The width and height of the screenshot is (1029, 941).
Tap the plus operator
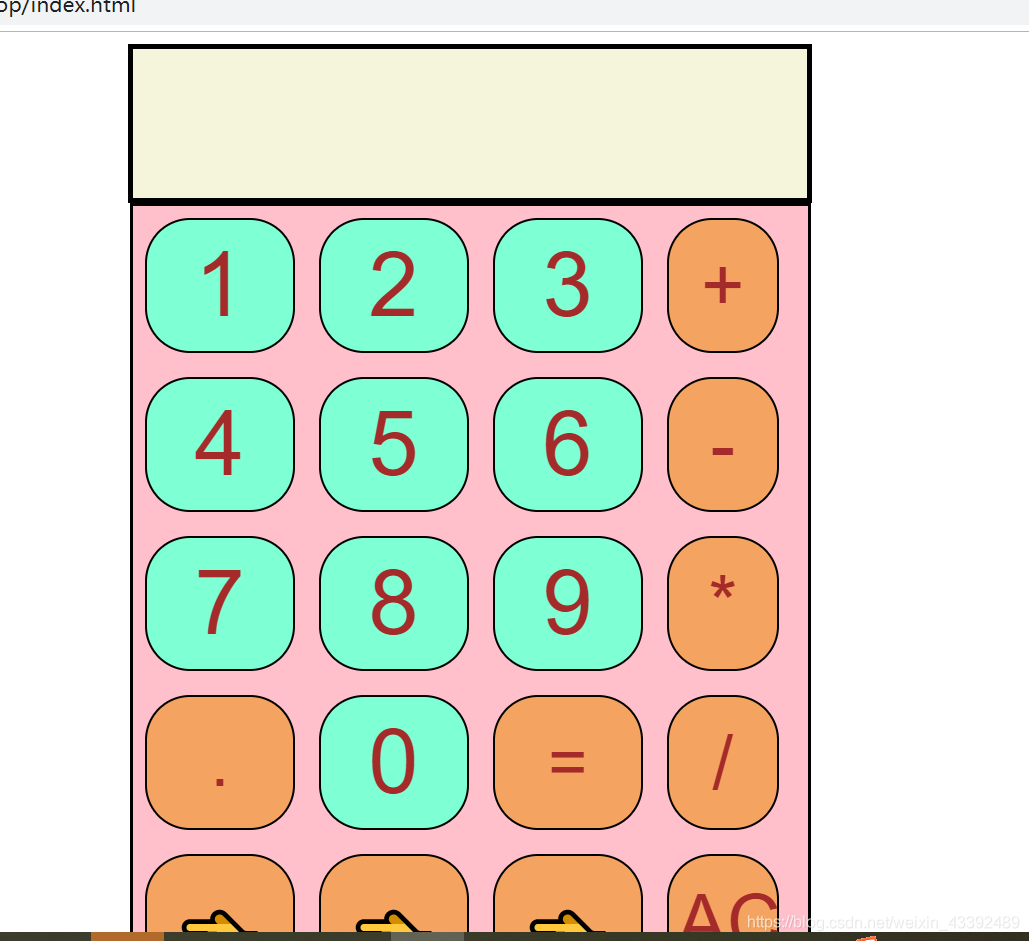(723, 286)
